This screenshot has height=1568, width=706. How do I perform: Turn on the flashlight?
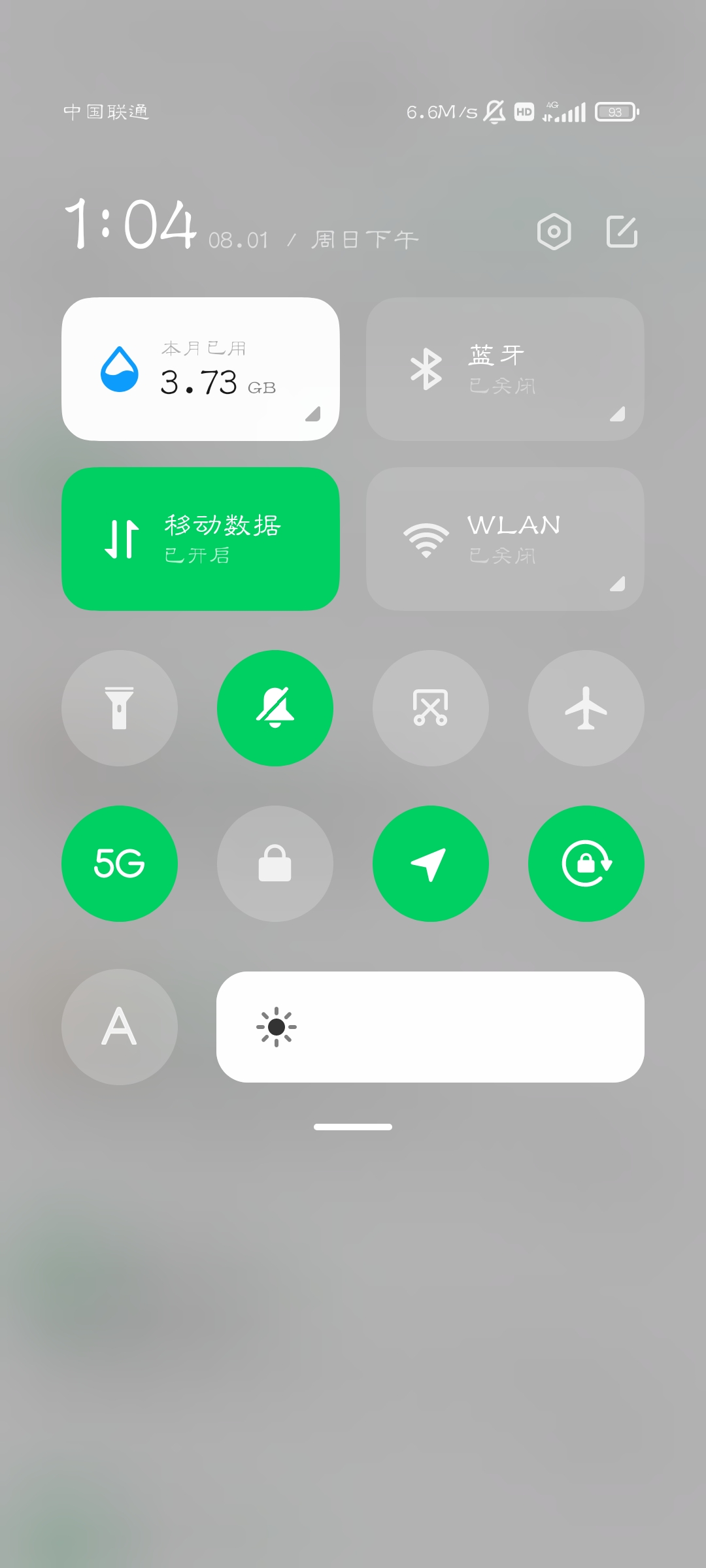120,708
